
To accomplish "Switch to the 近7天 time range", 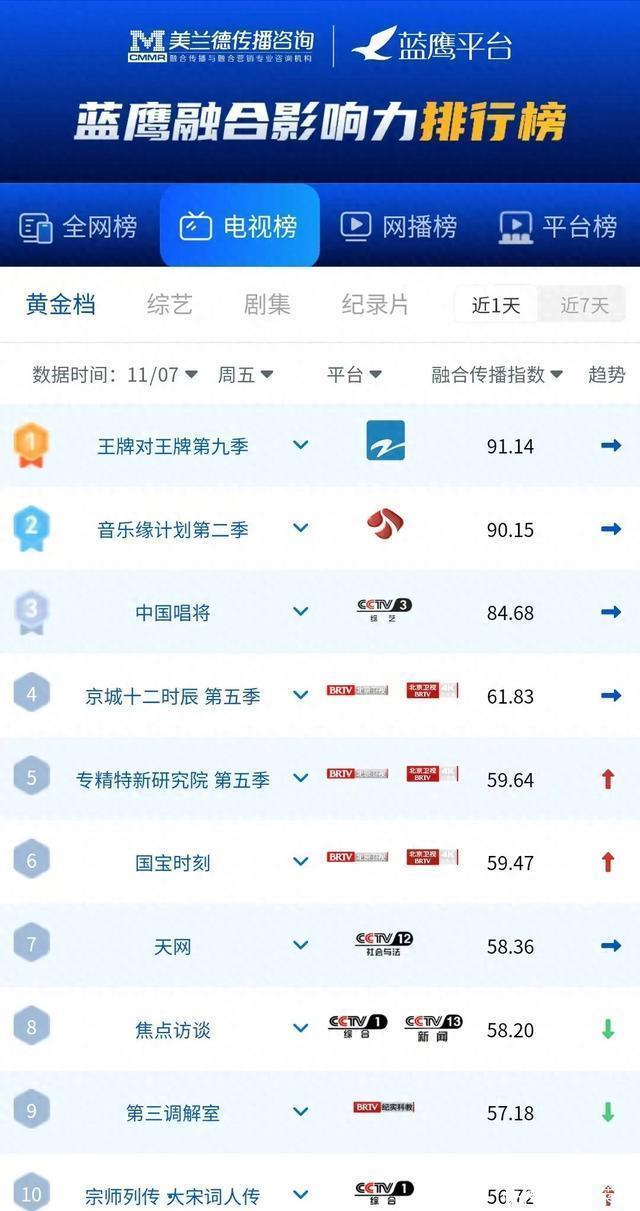I will click(x=584, y=305).
